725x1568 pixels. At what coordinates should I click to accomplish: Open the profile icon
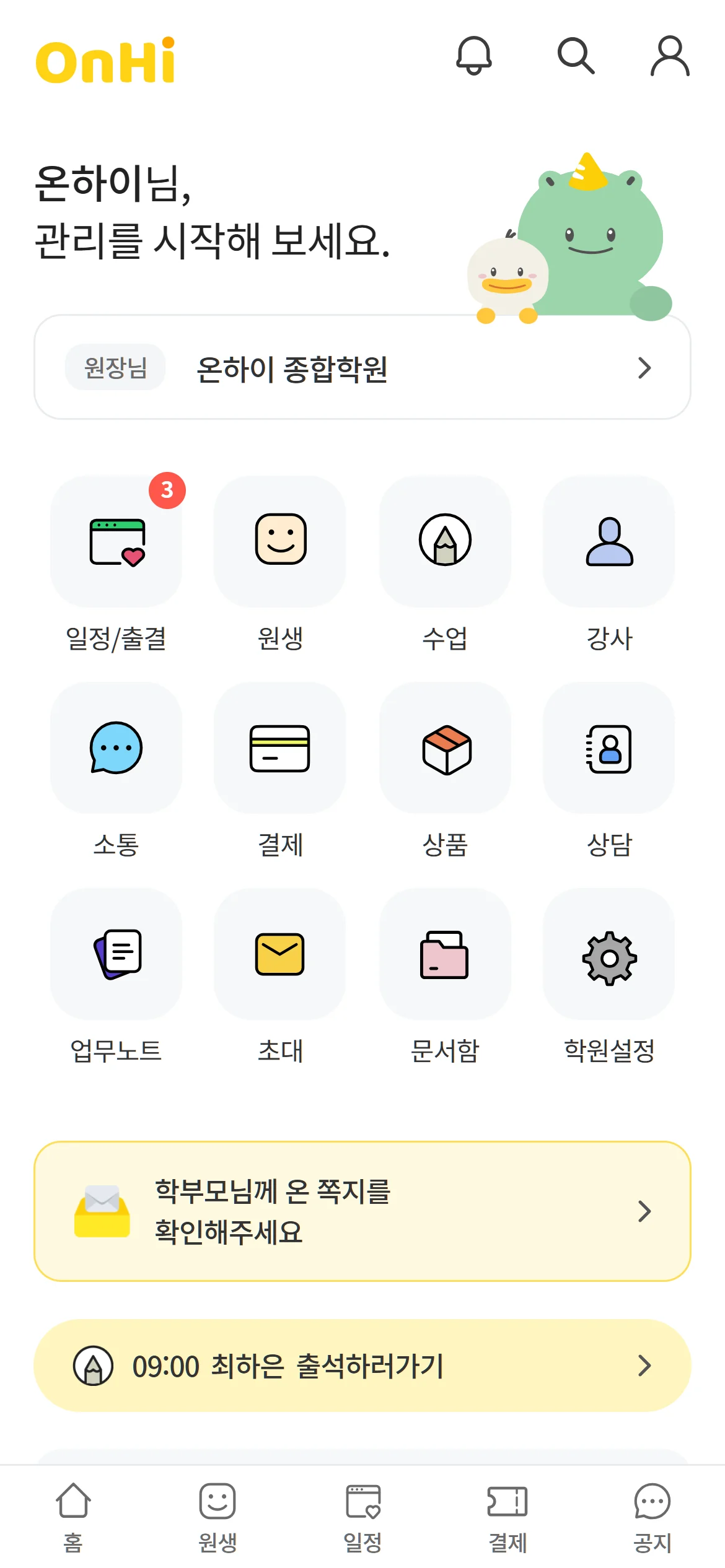(x=670, y=56)
